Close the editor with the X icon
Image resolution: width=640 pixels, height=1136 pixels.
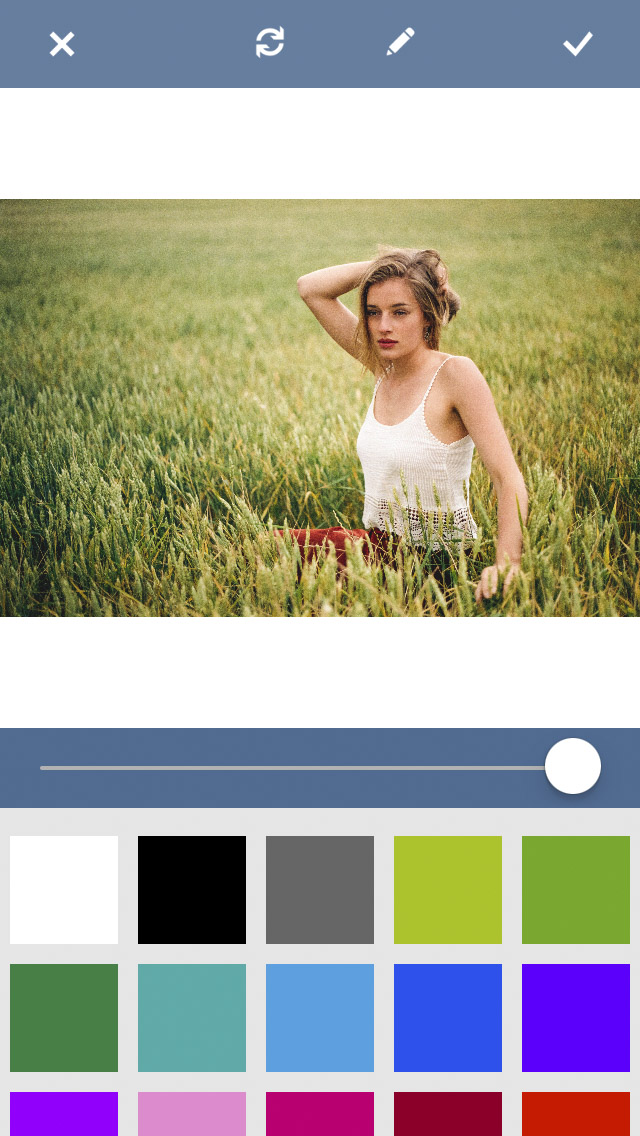62,44
